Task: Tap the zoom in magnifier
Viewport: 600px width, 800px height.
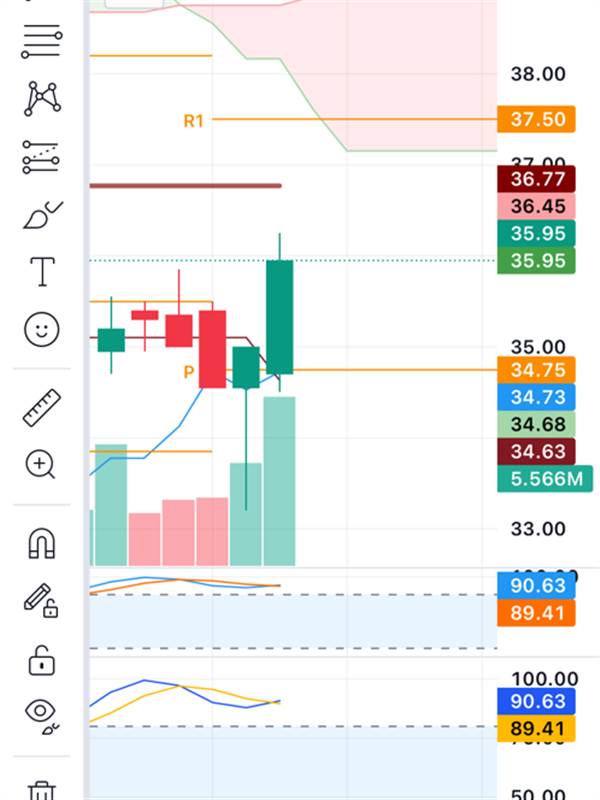Action: click(x=41, y=464)
